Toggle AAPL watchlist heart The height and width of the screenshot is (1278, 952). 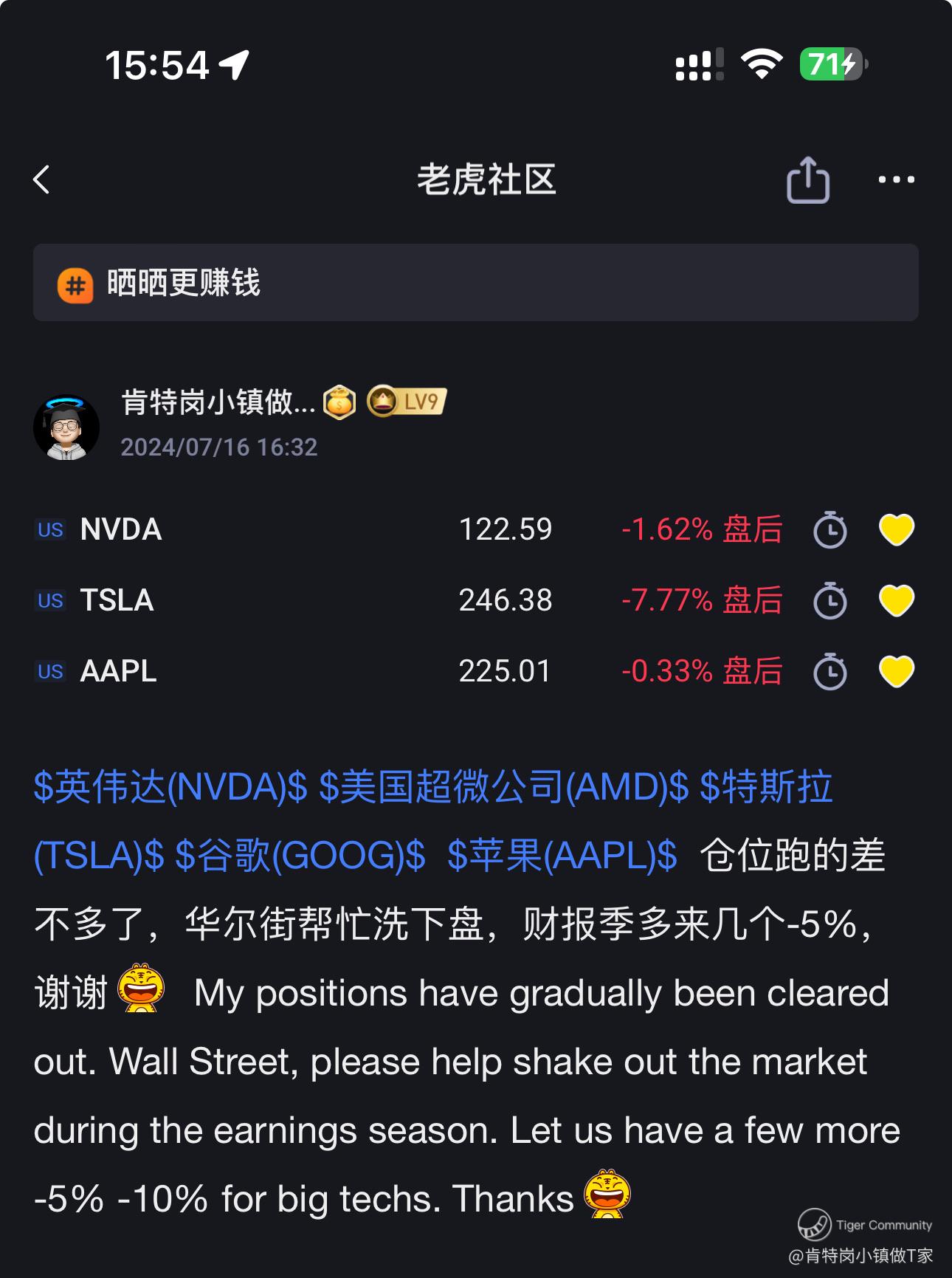[x=897, y=671]
